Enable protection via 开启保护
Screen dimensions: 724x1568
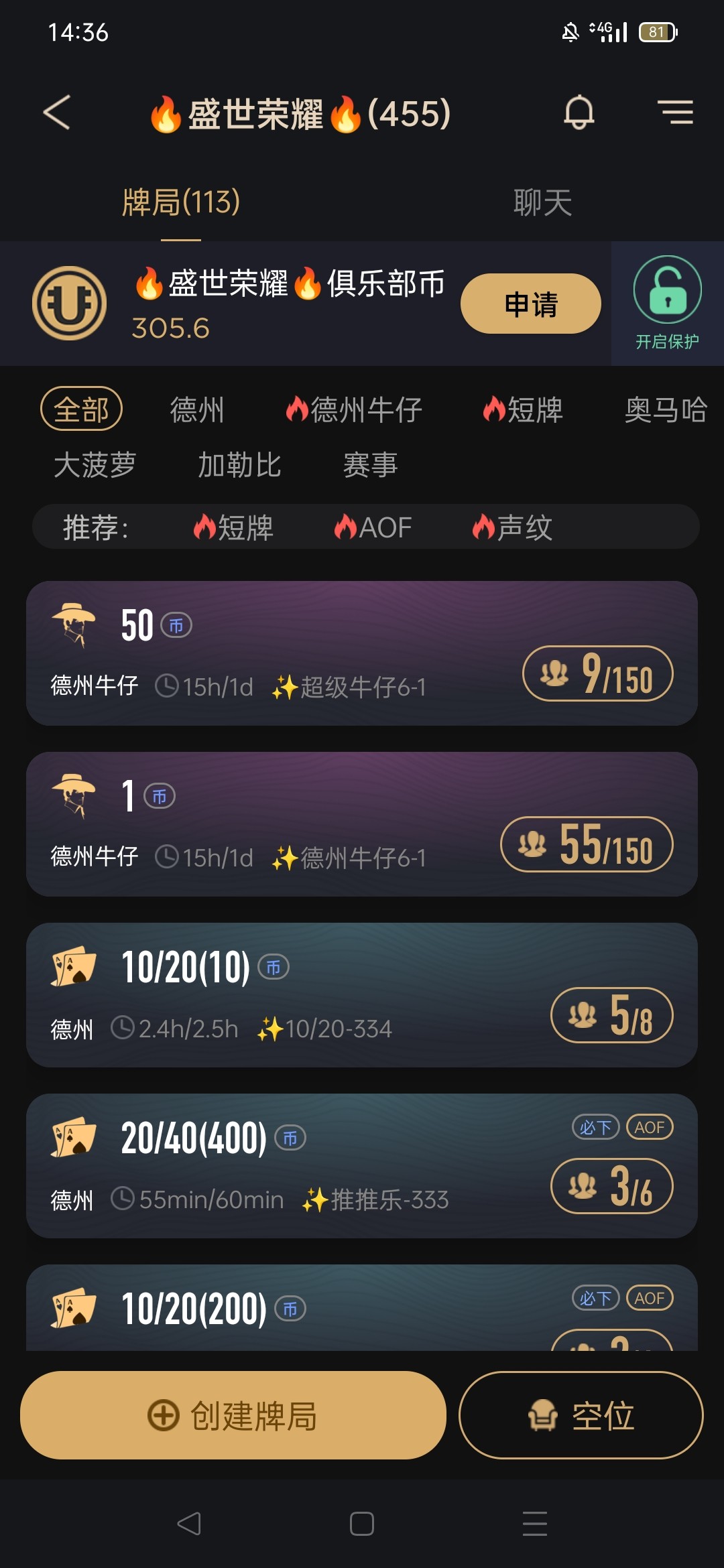pos(668,304)
